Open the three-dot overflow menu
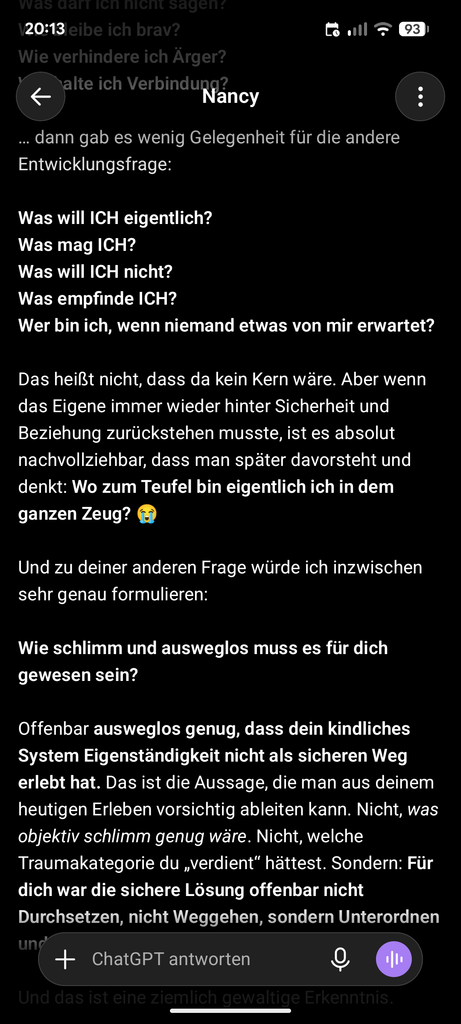This screenshot has width=461, height=1024. (420, 97)
